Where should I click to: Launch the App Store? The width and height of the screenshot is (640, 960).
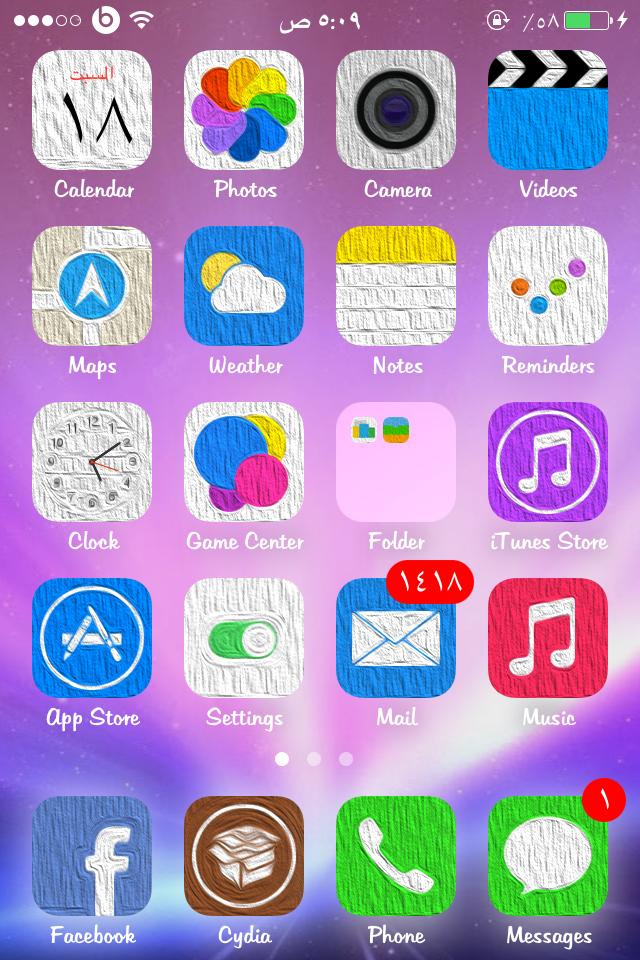pos(92,638)
